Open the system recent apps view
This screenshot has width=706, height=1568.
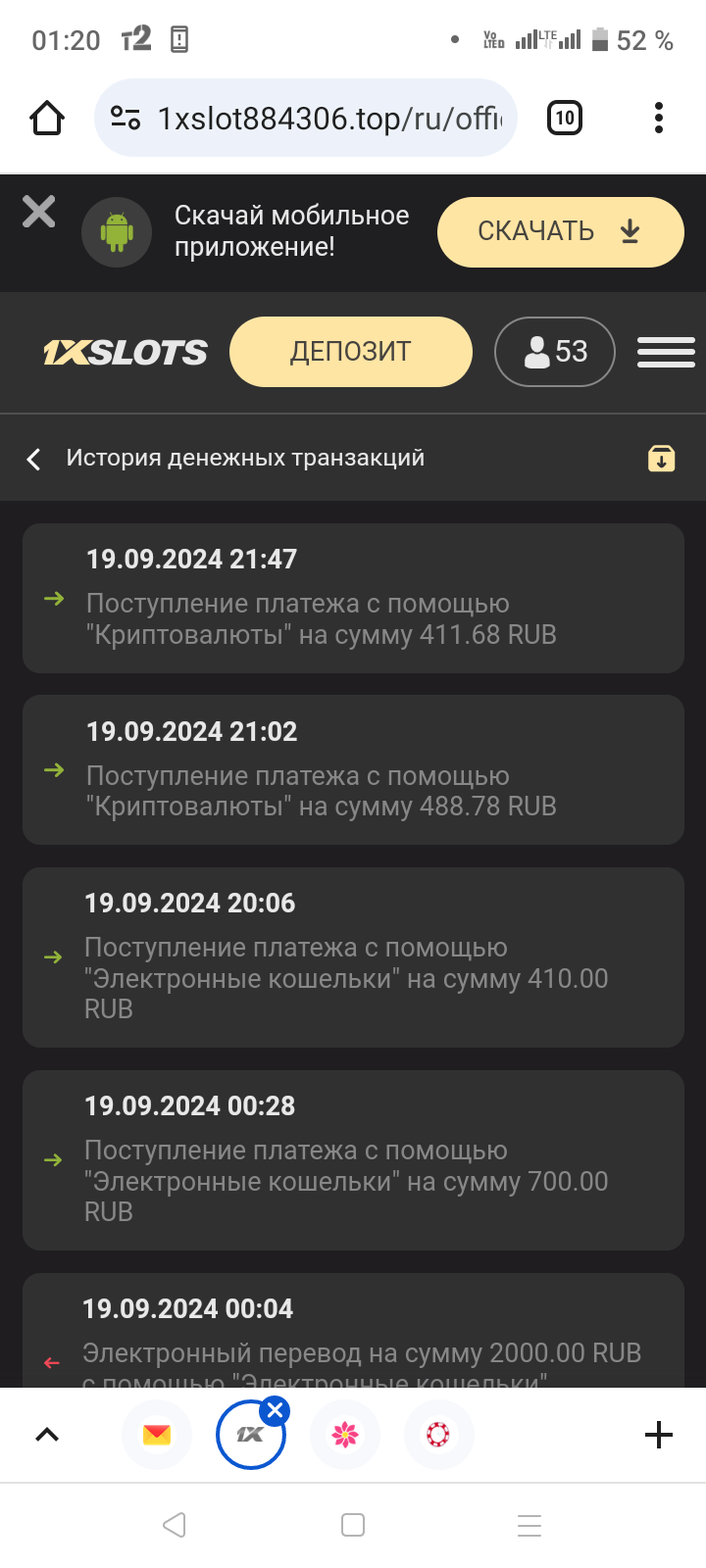tap(529, 1525)
